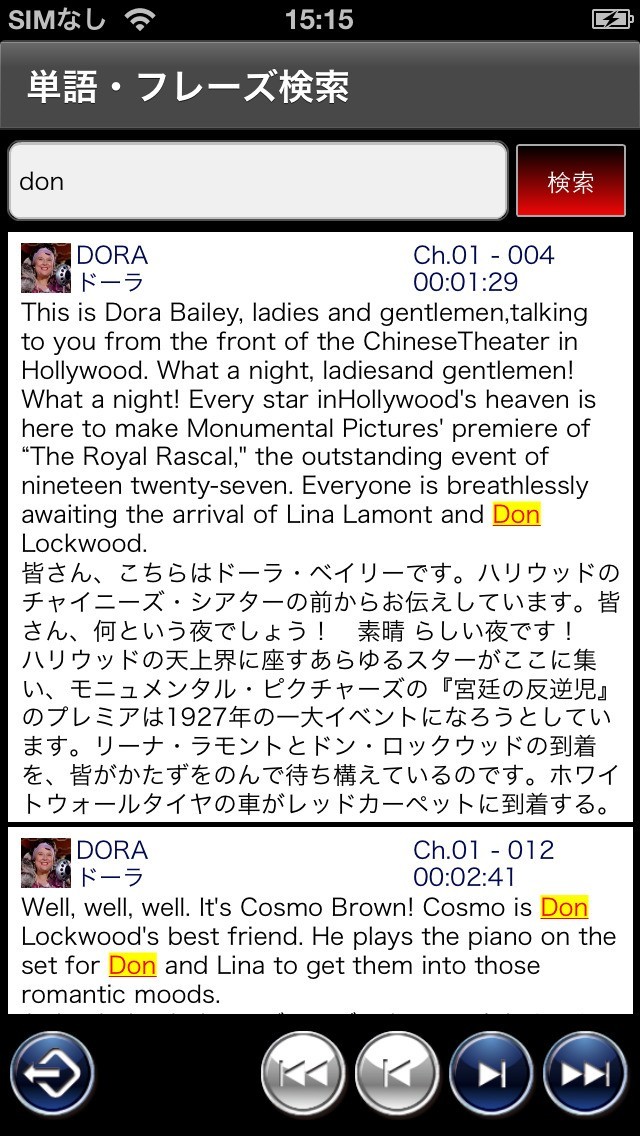Go to the next search result
The height and width of the screenshot is (1136, 640).
[x=491, y=1073]
